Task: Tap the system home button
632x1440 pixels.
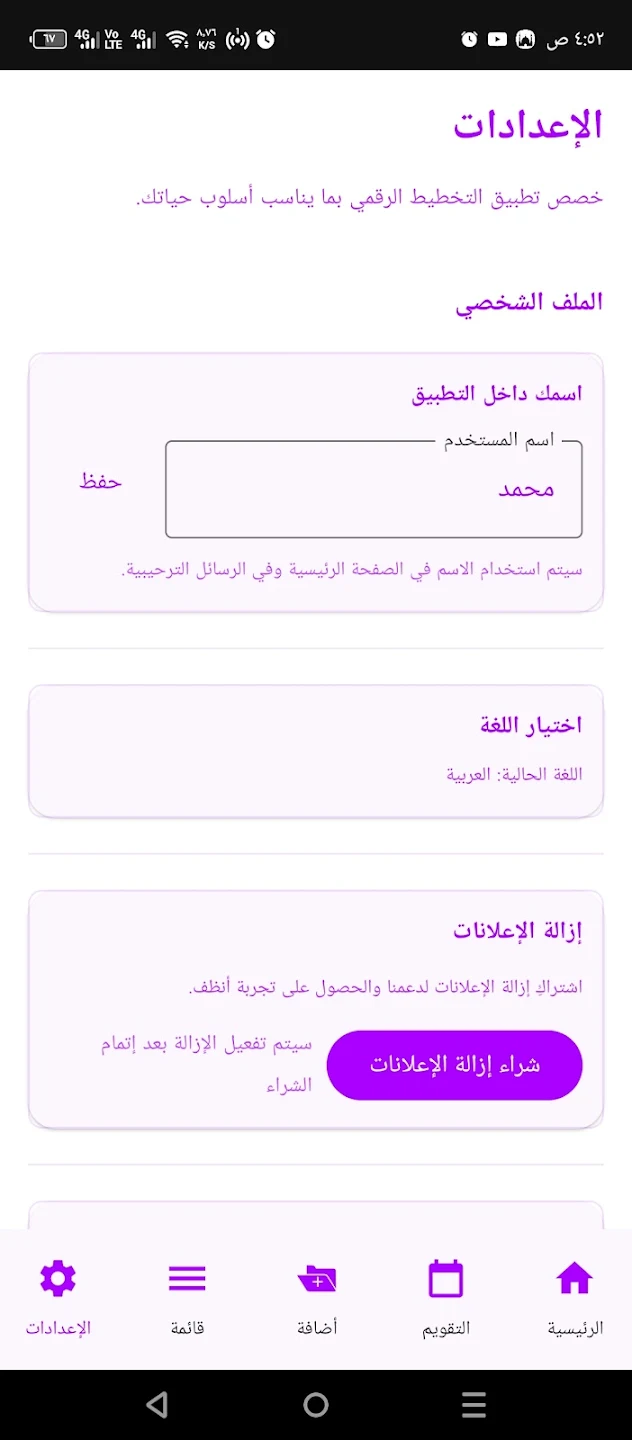Action: point(316,1405)
